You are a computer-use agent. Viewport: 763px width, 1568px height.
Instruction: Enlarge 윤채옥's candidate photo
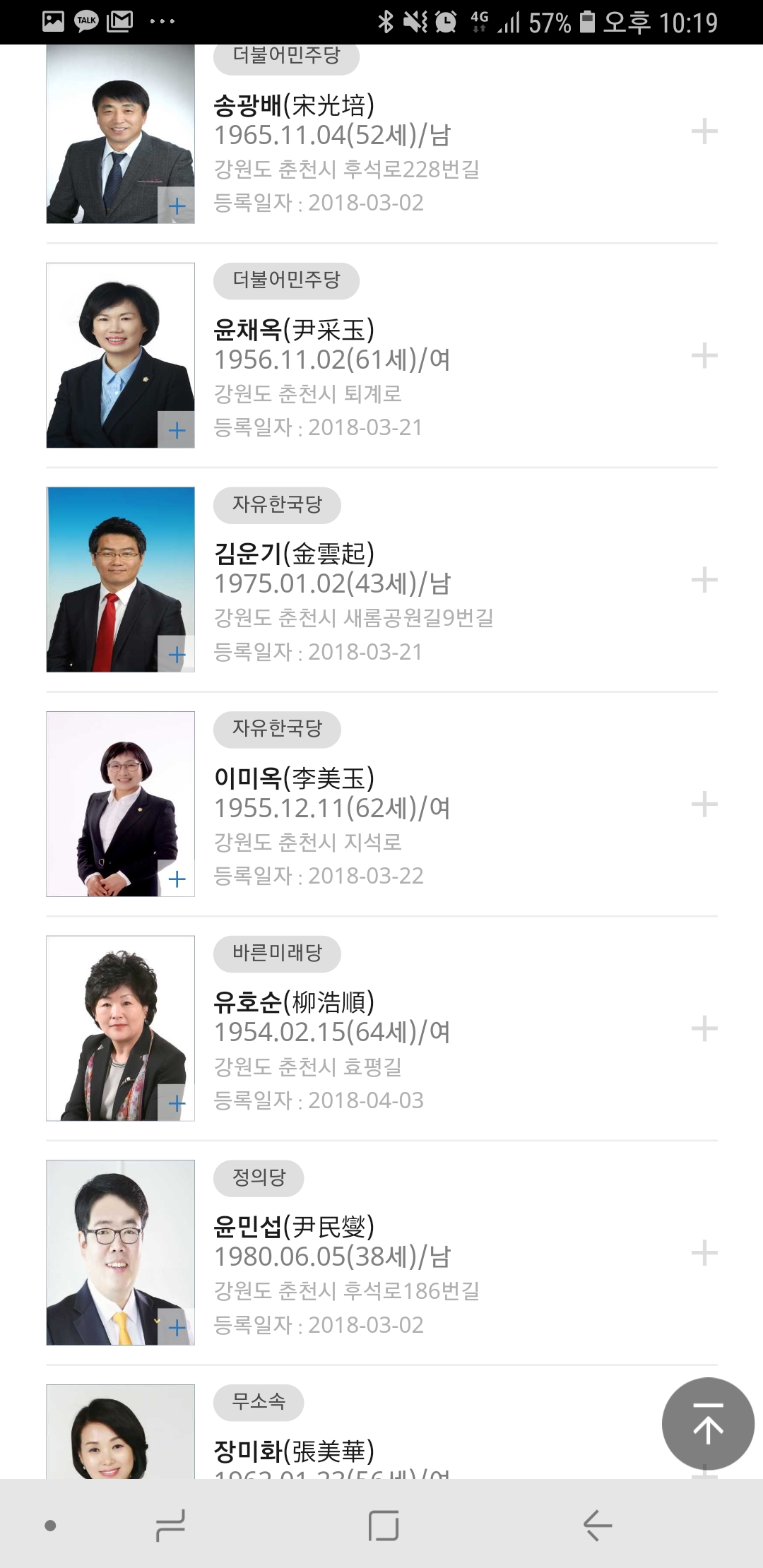pyautogui.click(x=177, y=430)
